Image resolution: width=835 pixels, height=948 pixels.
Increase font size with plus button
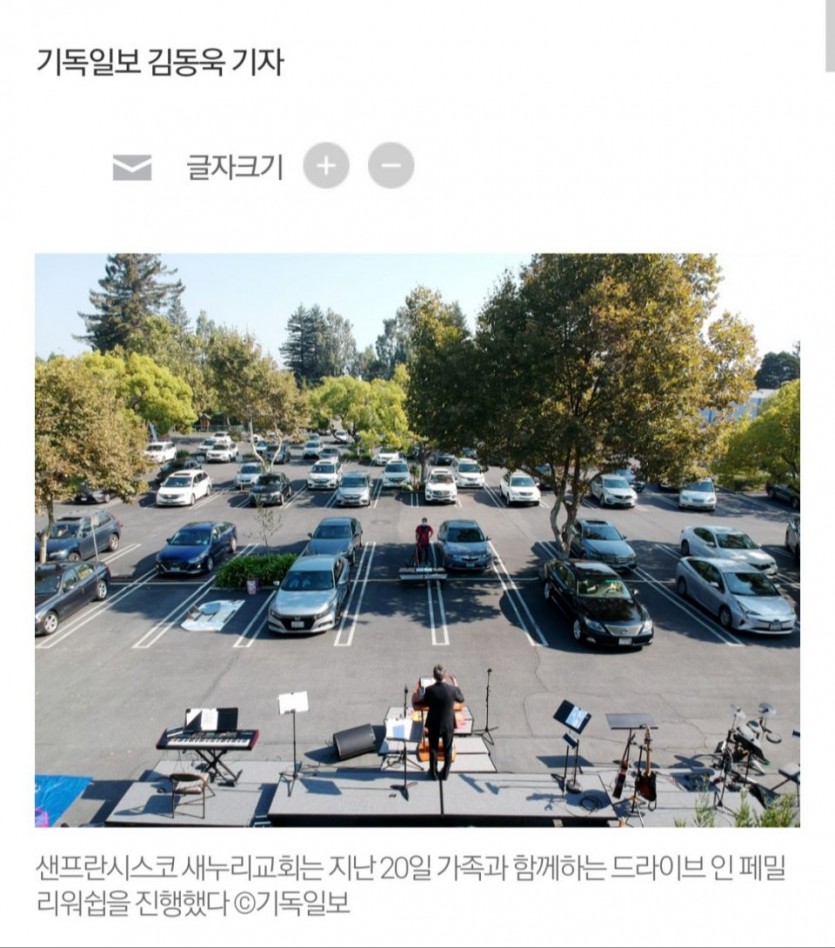click(x=326, y=166)
